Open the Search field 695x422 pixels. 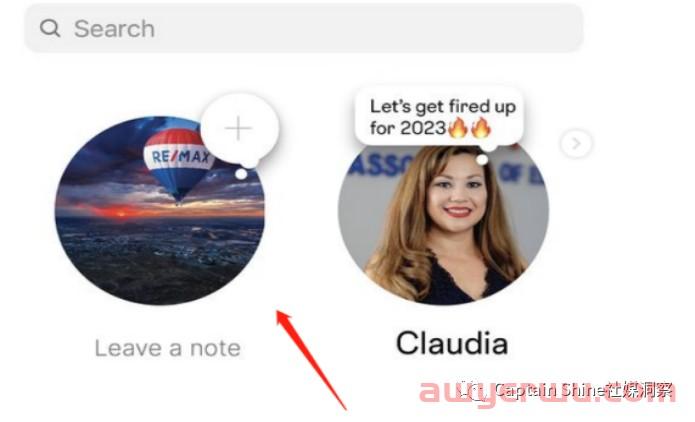point(300,28)
